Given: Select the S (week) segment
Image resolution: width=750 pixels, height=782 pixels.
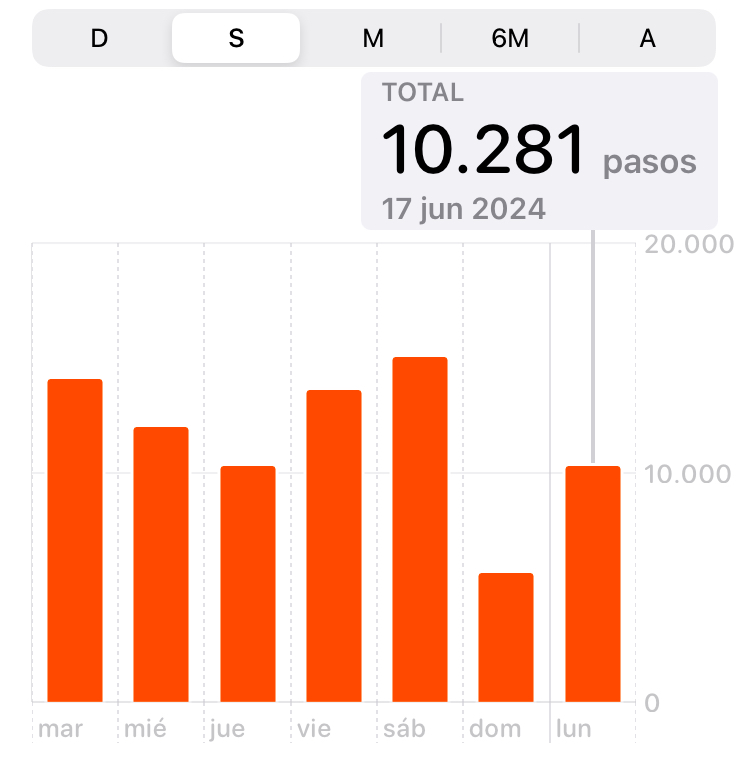Looking at the screenshot, I should (x=236, y=39).
